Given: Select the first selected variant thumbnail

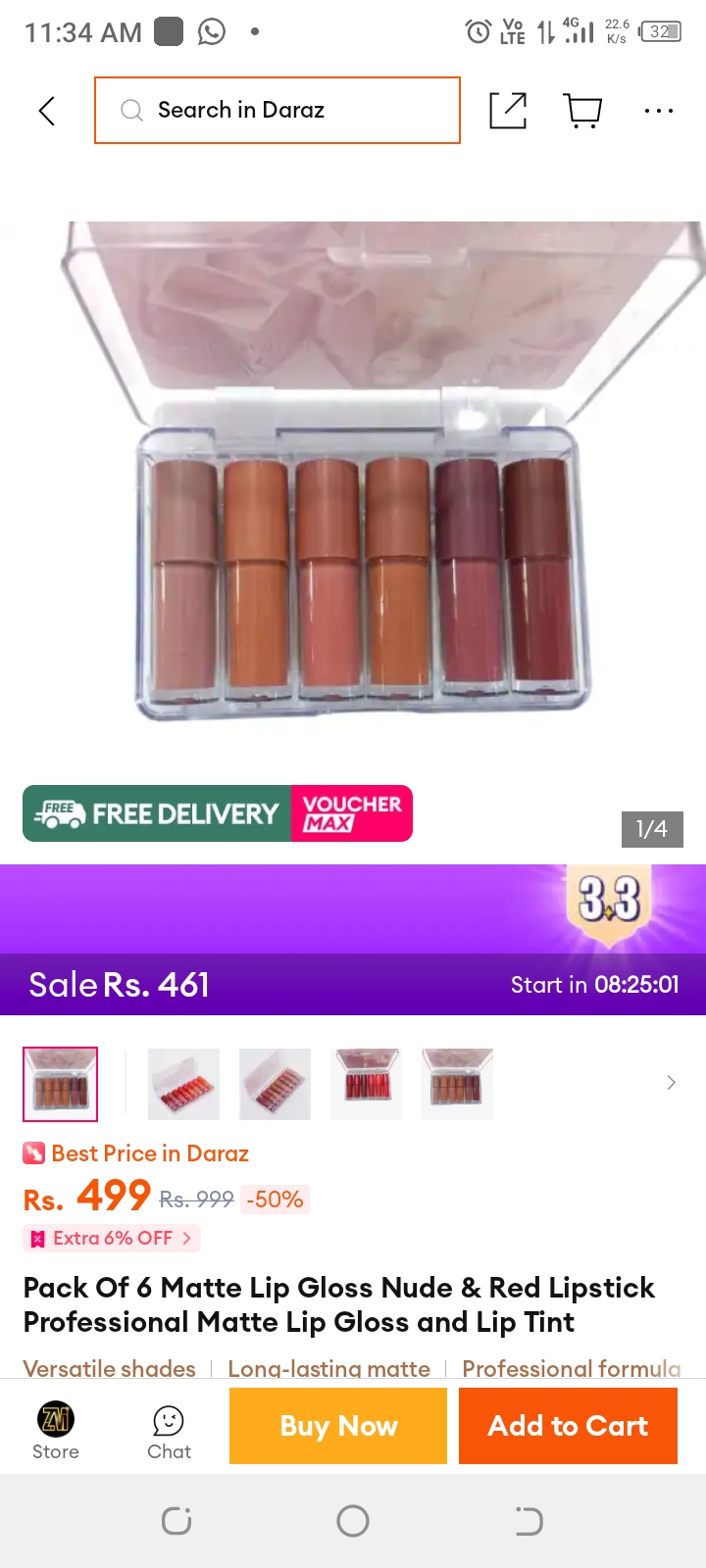Looking at the screenshot, I should click(x=61, y=1084).
